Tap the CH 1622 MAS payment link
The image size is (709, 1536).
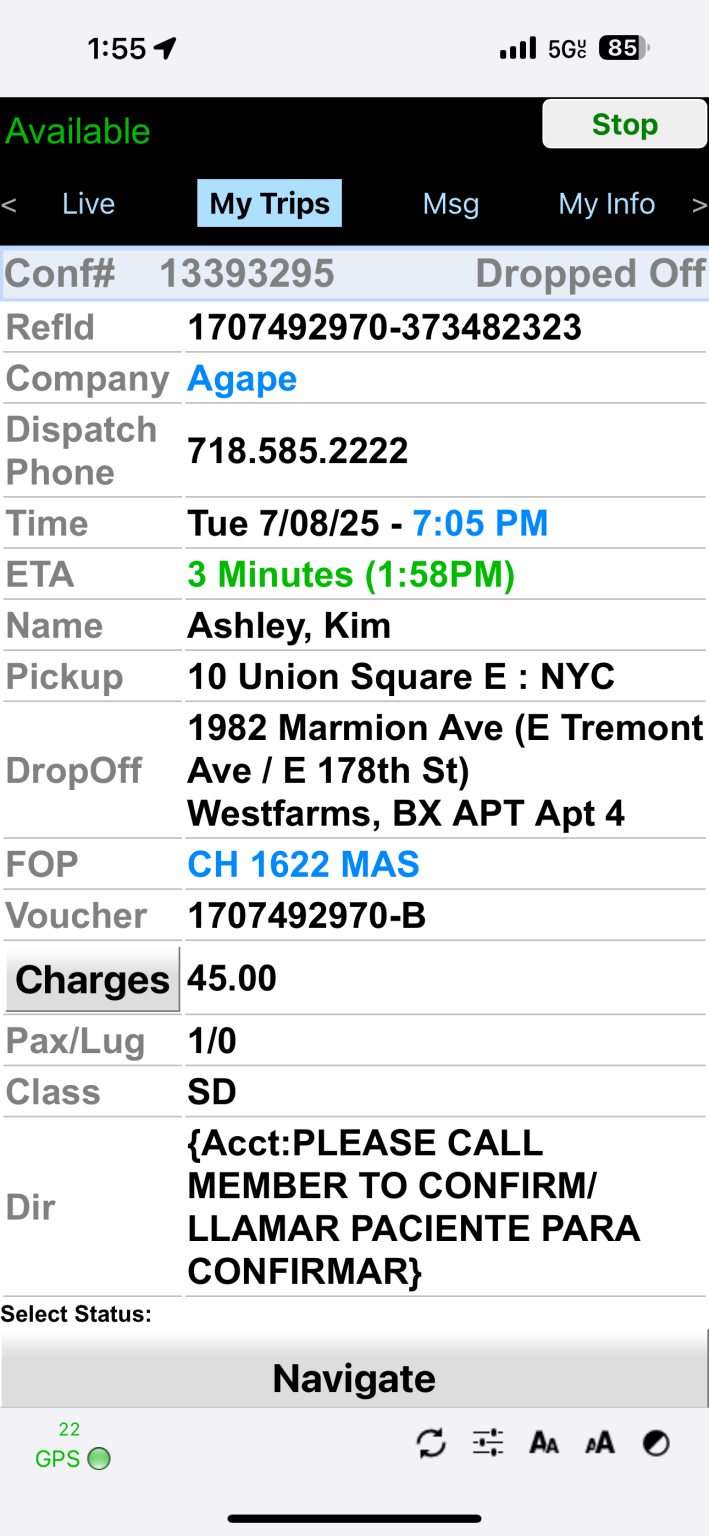pyautogui.click(x=303, y=864)
